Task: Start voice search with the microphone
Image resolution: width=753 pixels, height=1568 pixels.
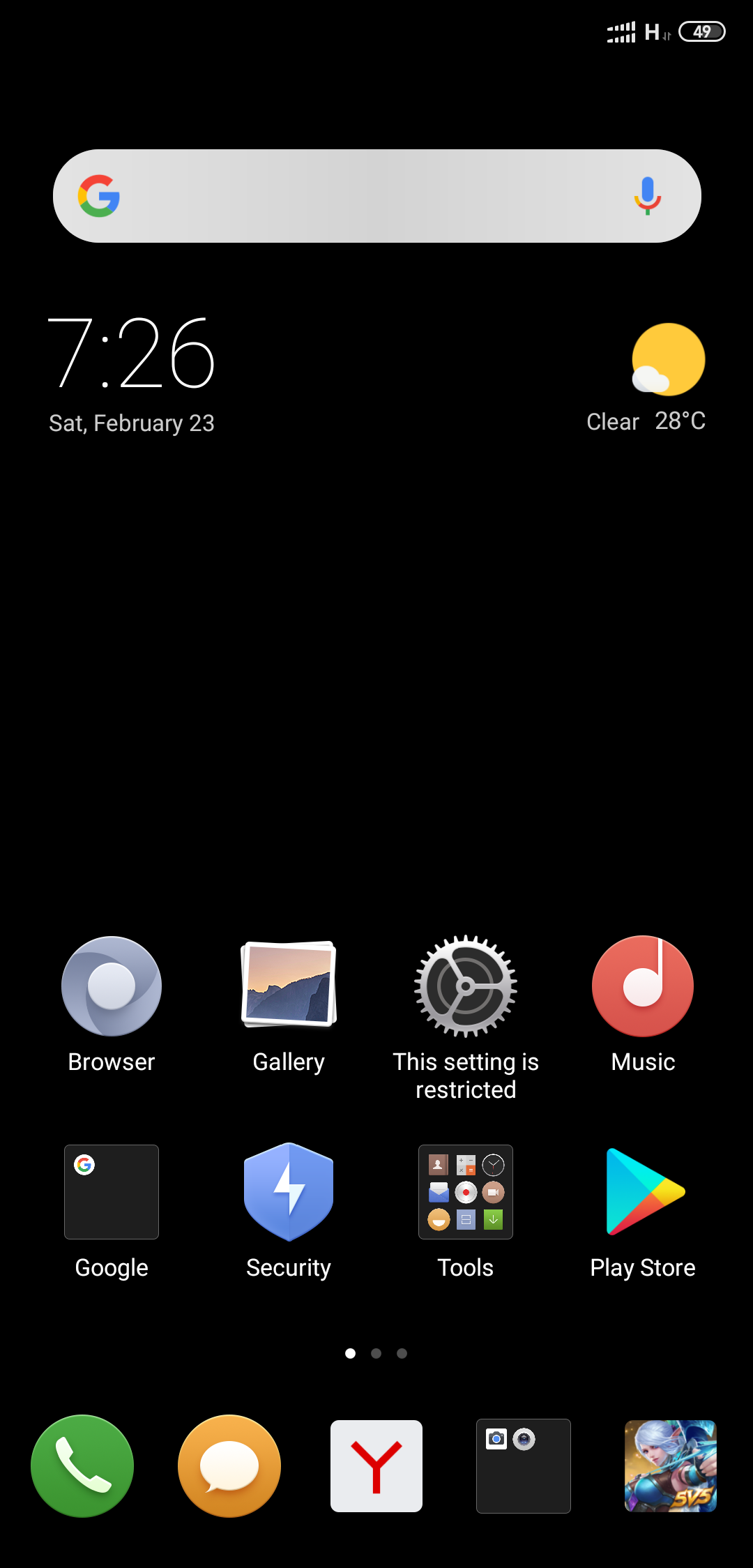Action: pyautogui.click(x=647, y=196)
